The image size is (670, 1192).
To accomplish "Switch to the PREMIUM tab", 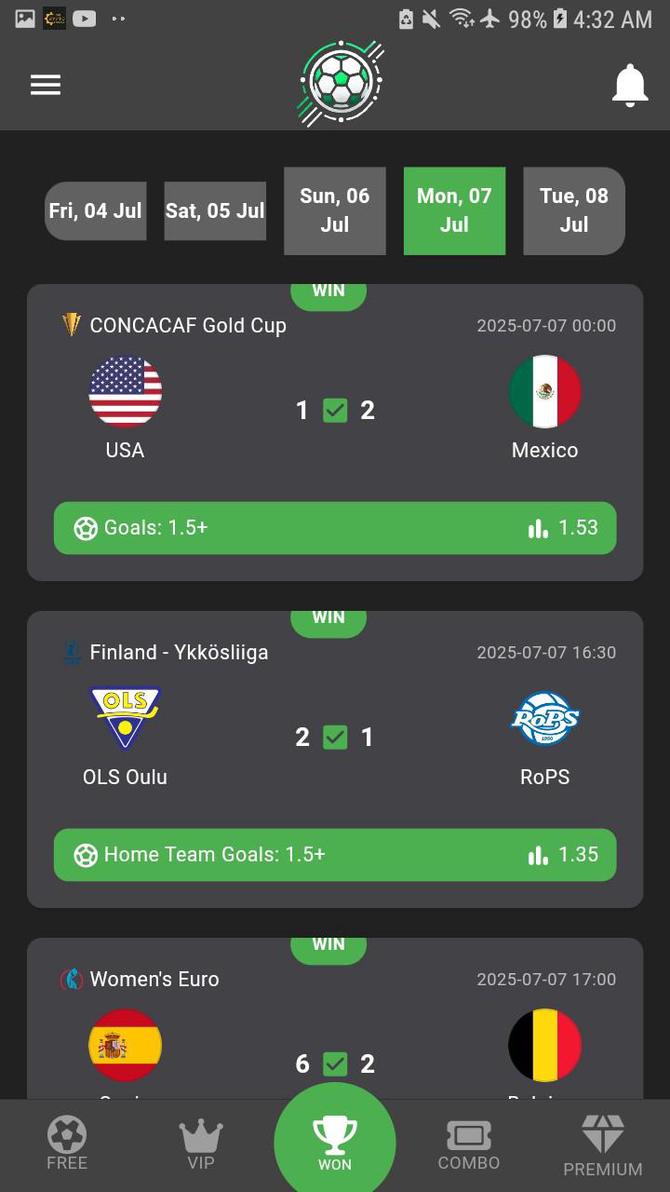I will (603, 1145).
